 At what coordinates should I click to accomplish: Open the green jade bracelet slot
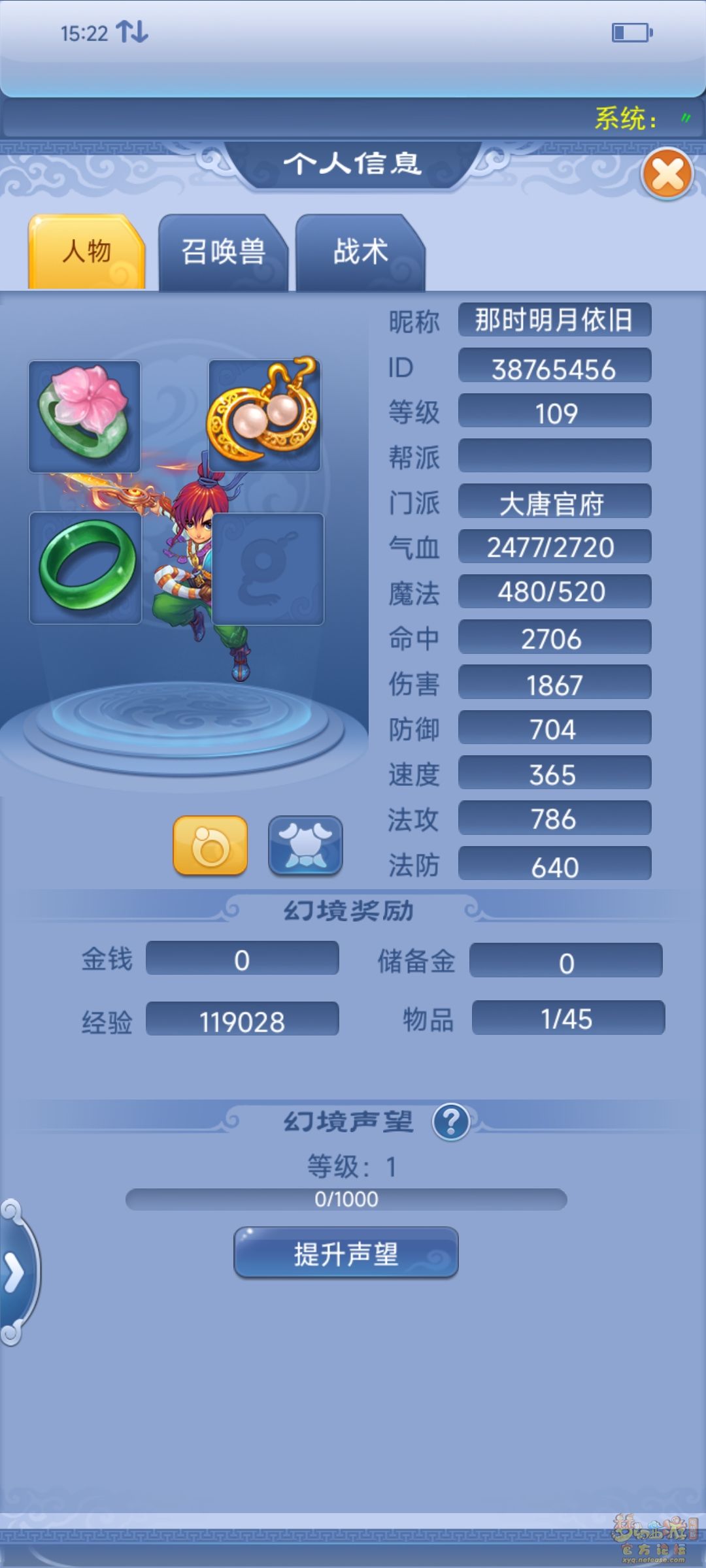click(x=86, y=568)
